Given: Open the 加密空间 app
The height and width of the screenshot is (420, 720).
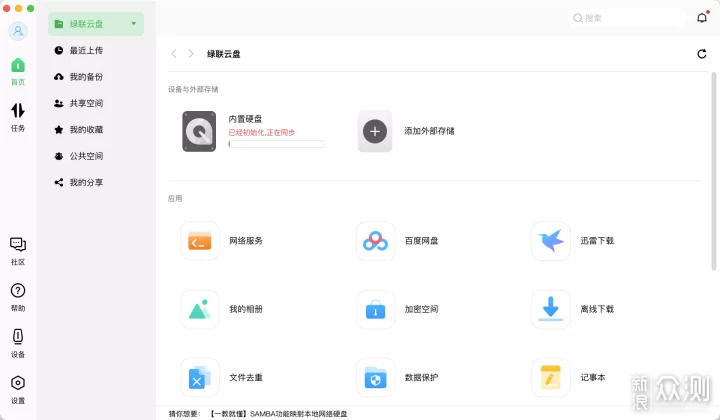Looking at the screenshot, I should point(375,309).
